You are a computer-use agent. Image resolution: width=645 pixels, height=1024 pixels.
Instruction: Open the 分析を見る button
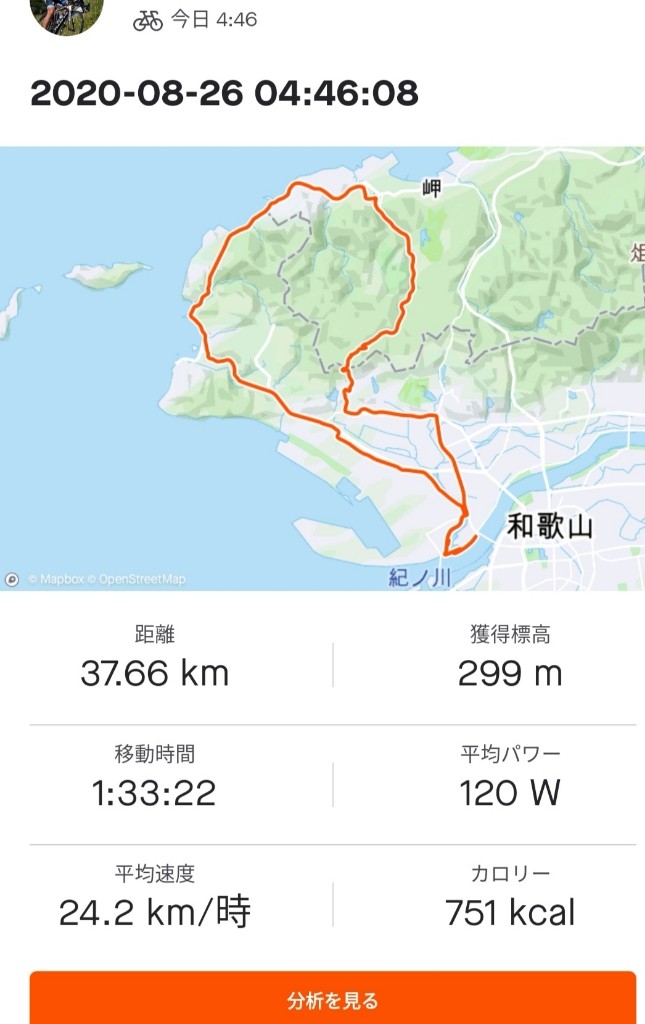[332, 999]
